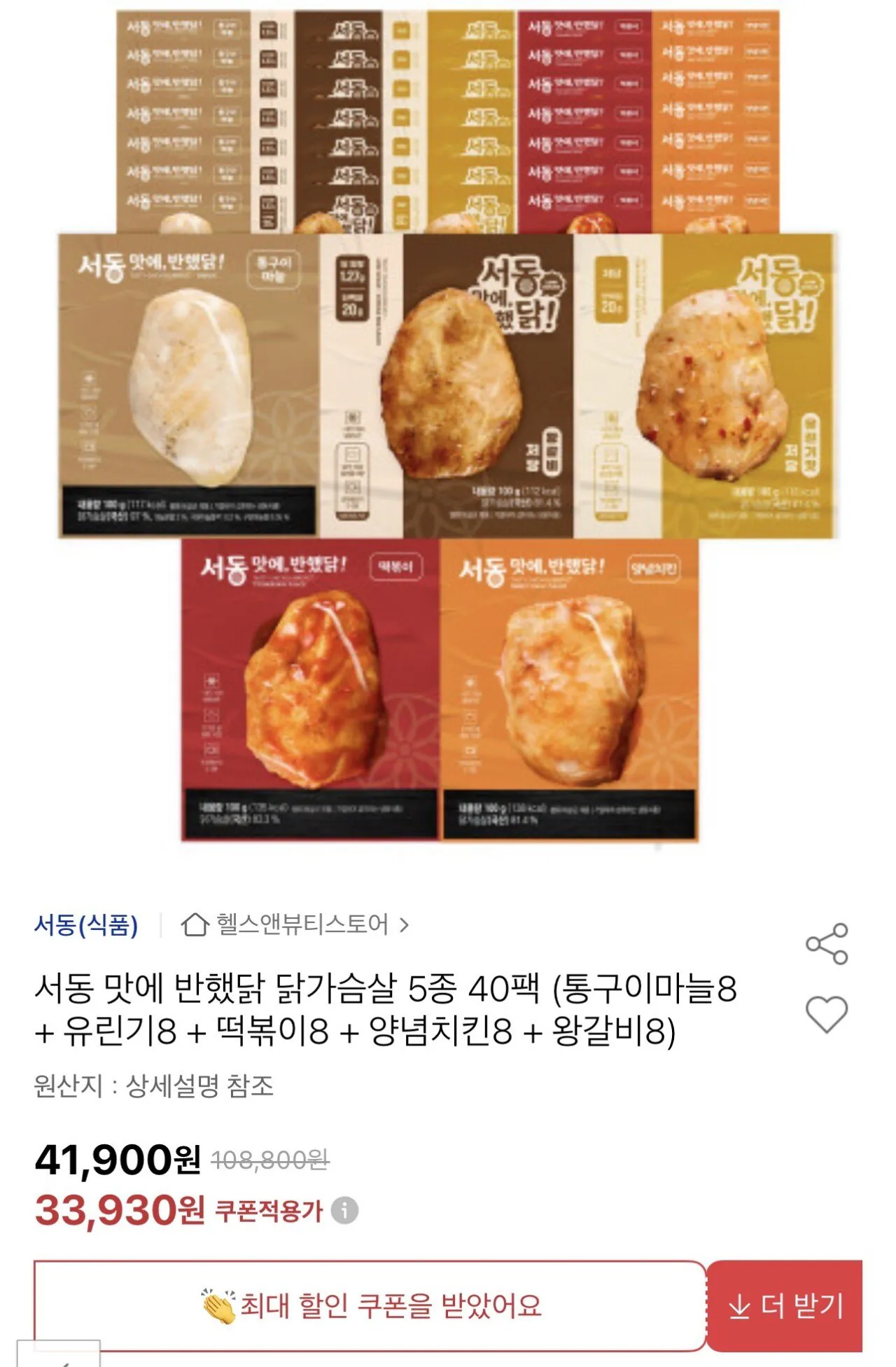Viewport: 896px width, 1367px height.
Task: Tap the back arrow at screen bottom
Action: pyautogui.click(x=66, y=1362)
